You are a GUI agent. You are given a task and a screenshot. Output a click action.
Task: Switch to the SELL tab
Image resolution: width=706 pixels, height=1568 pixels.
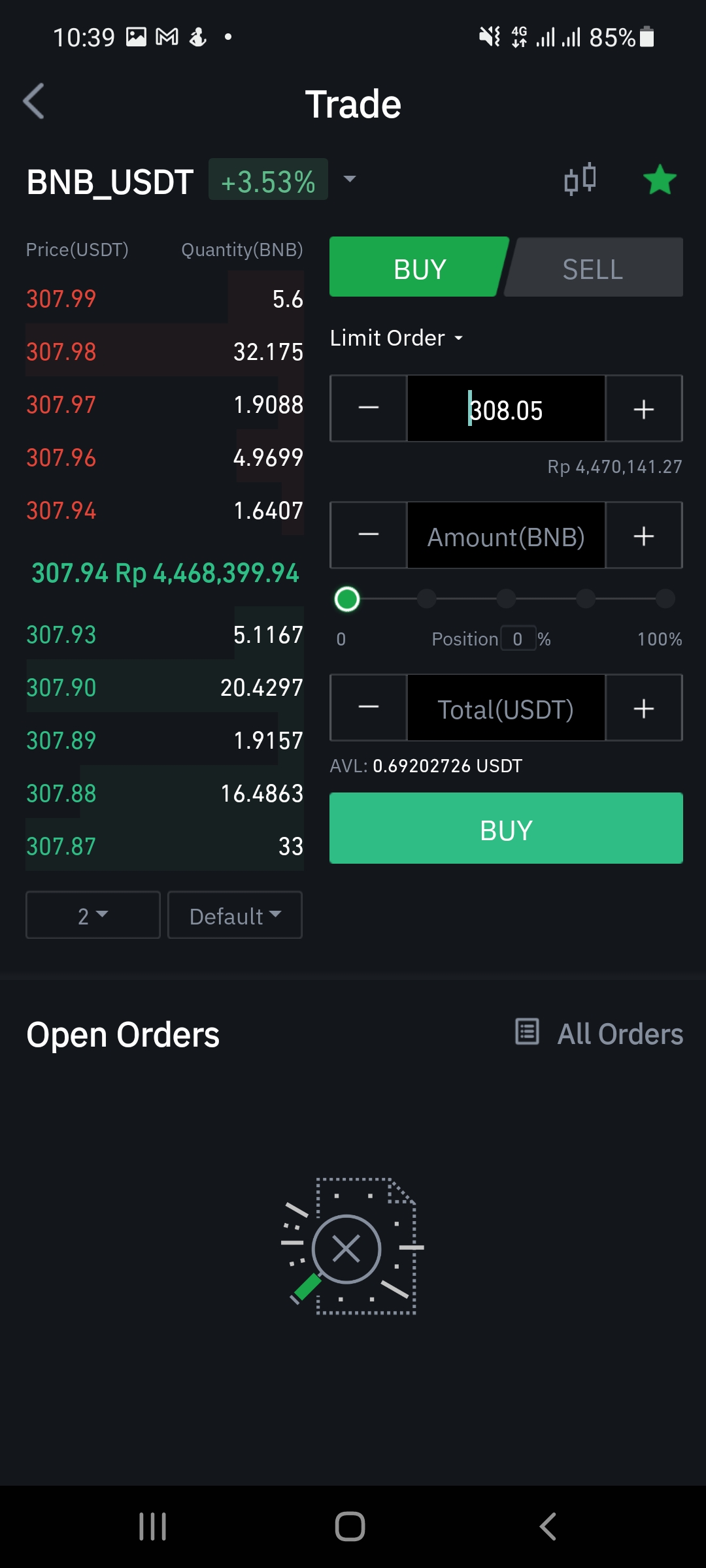[x=594, y=267]
